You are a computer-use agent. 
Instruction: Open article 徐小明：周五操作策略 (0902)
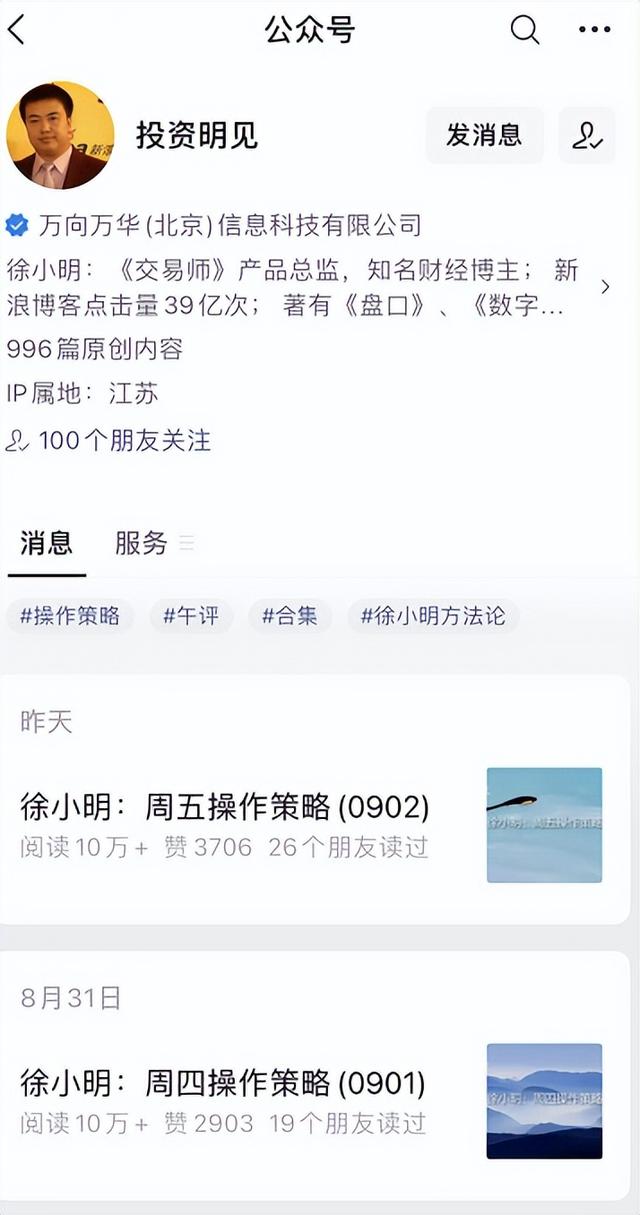[225, 806]
